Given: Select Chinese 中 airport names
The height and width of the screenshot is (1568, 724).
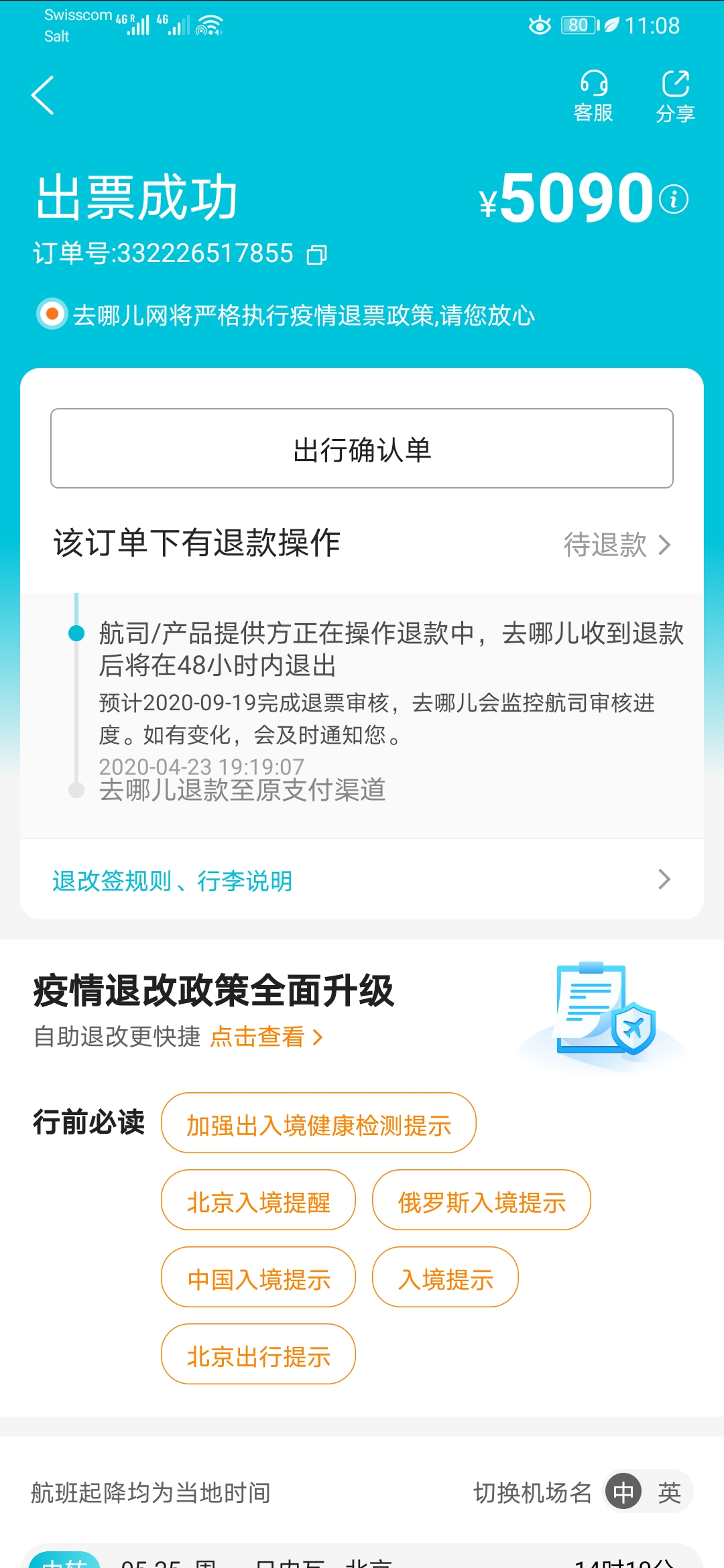Looking at the screenshot, I should click(x=623, y=1492).
